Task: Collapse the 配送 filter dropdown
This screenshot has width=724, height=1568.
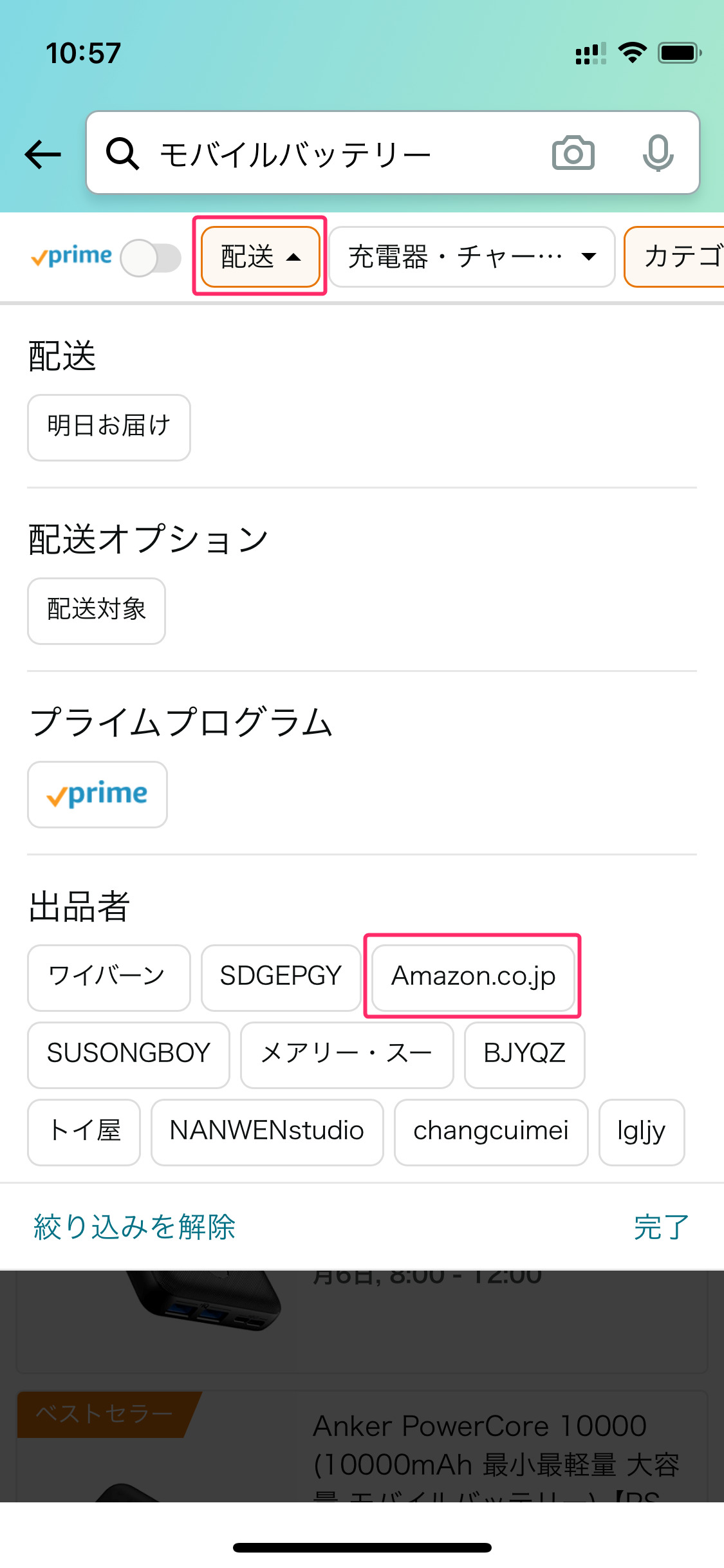Action: pyautogui.click(x=260, y=256)
